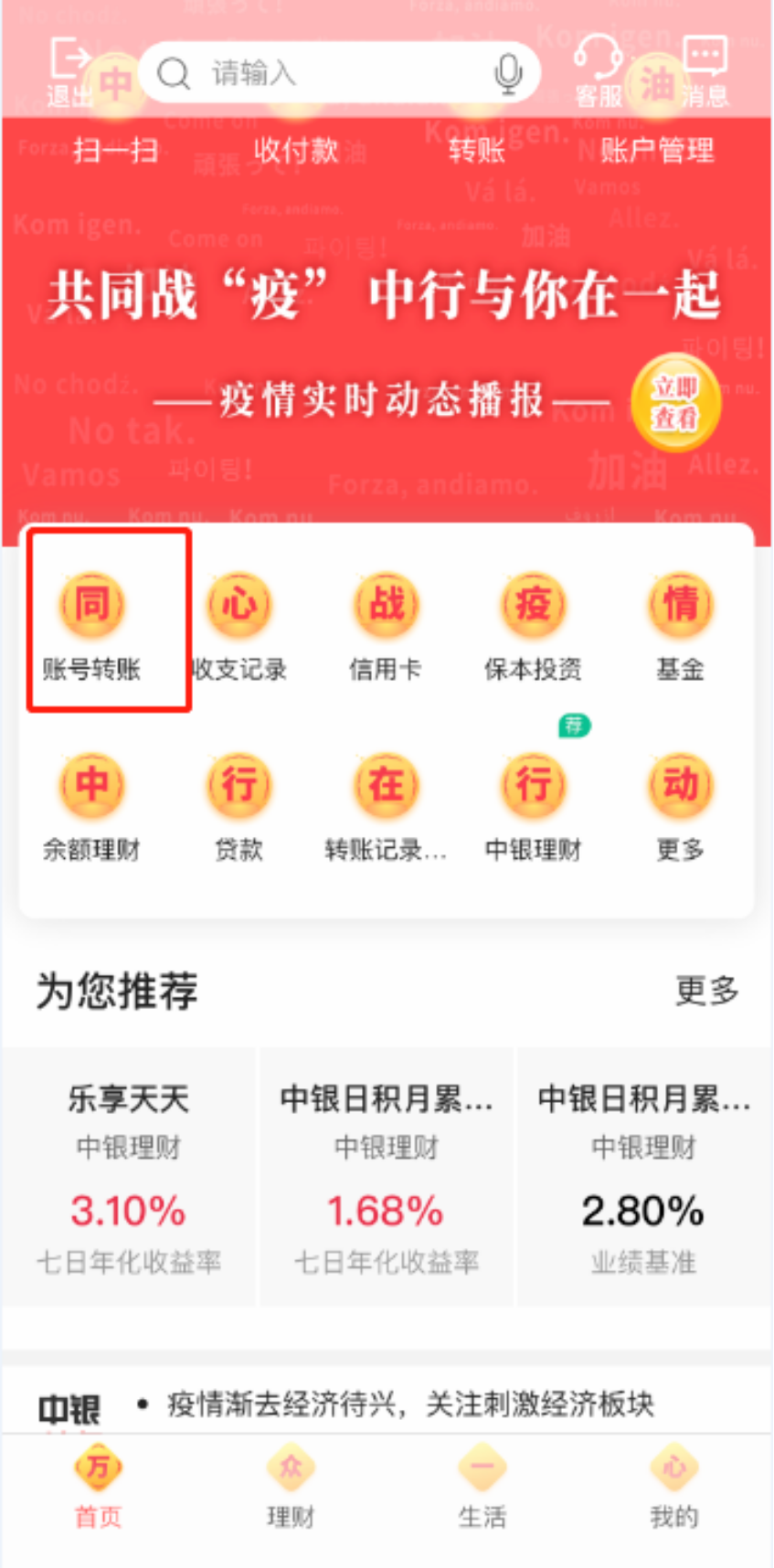Open 客服 customer service
Image resolution: width=774 pixels, height=1568 pixels.
(x=599, y=71)
